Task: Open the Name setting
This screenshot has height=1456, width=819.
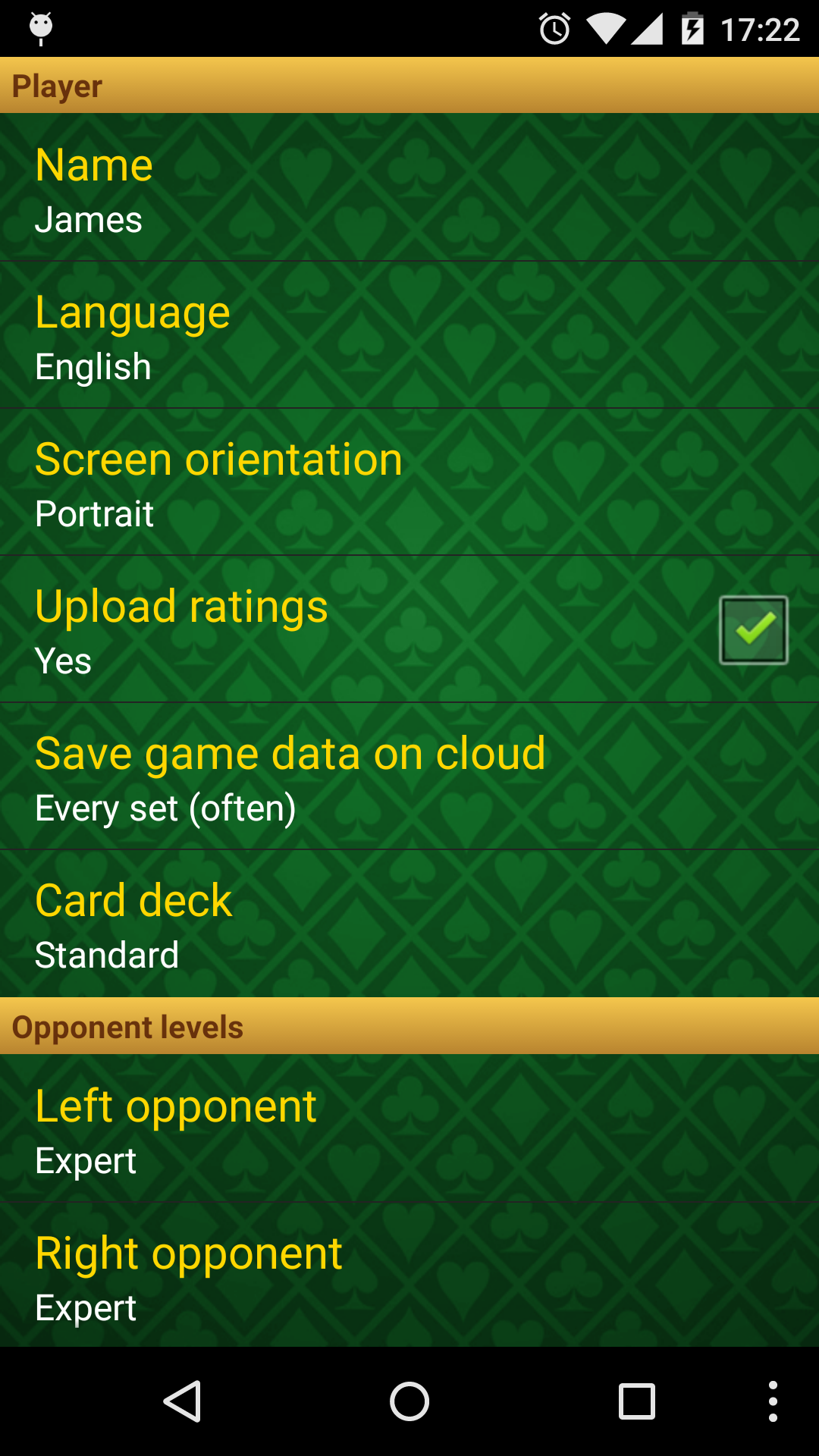Action: (x=409, y=188)
